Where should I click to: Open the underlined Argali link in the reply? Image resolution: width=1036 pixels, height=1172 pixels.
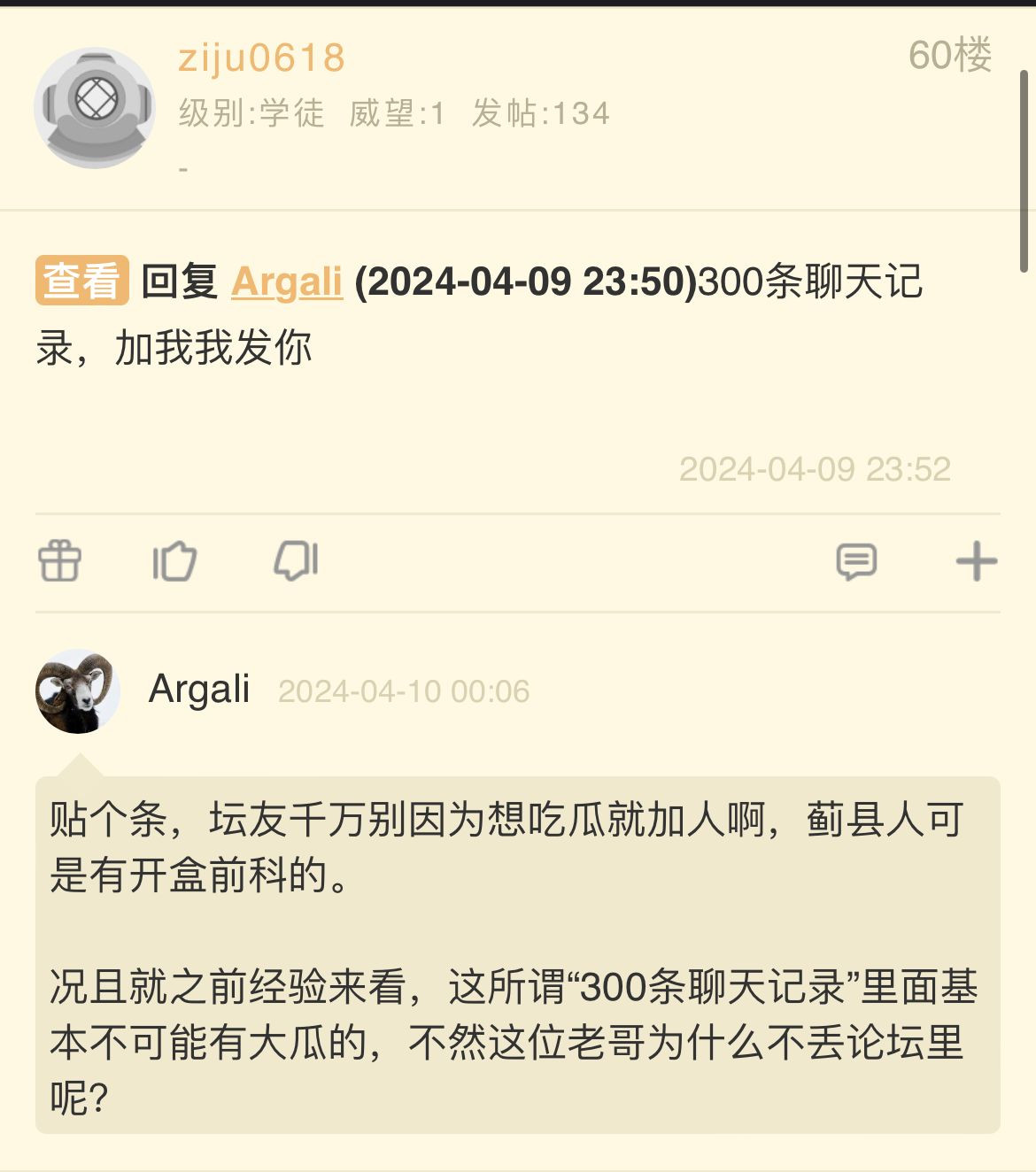coord(287,282)
